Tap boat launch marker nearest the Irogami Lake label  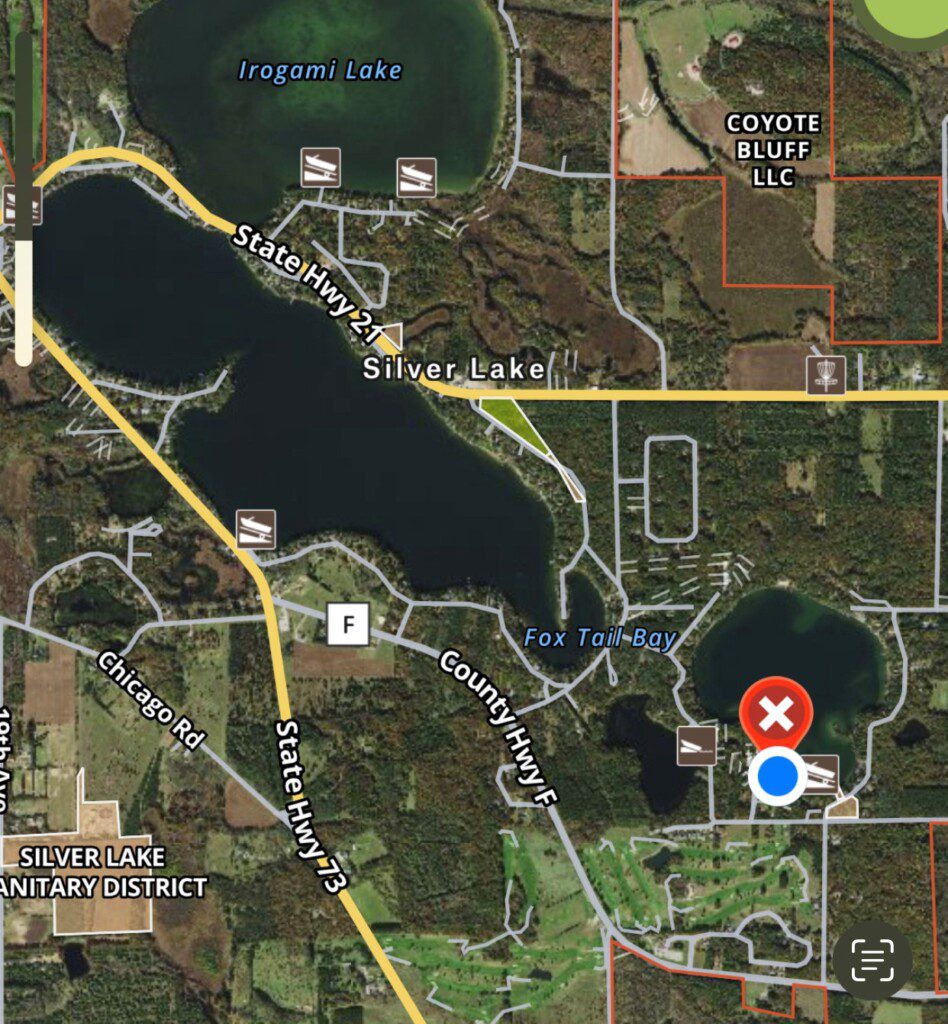pyautogui.click(x=321, y=168)
